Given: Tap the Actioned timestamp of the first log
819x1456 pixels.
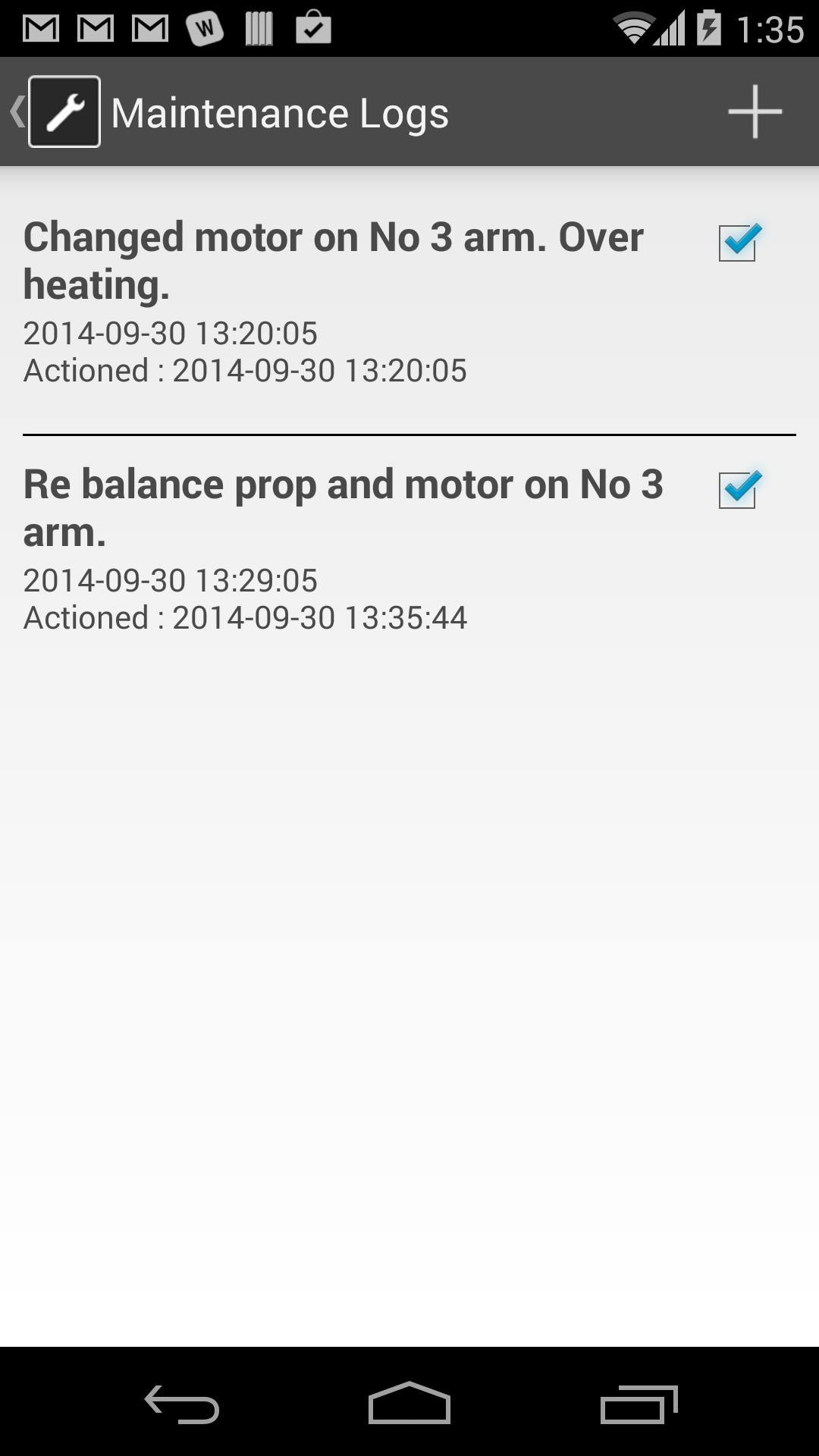Looking at the screenshot, I should (x=244, y=371).
